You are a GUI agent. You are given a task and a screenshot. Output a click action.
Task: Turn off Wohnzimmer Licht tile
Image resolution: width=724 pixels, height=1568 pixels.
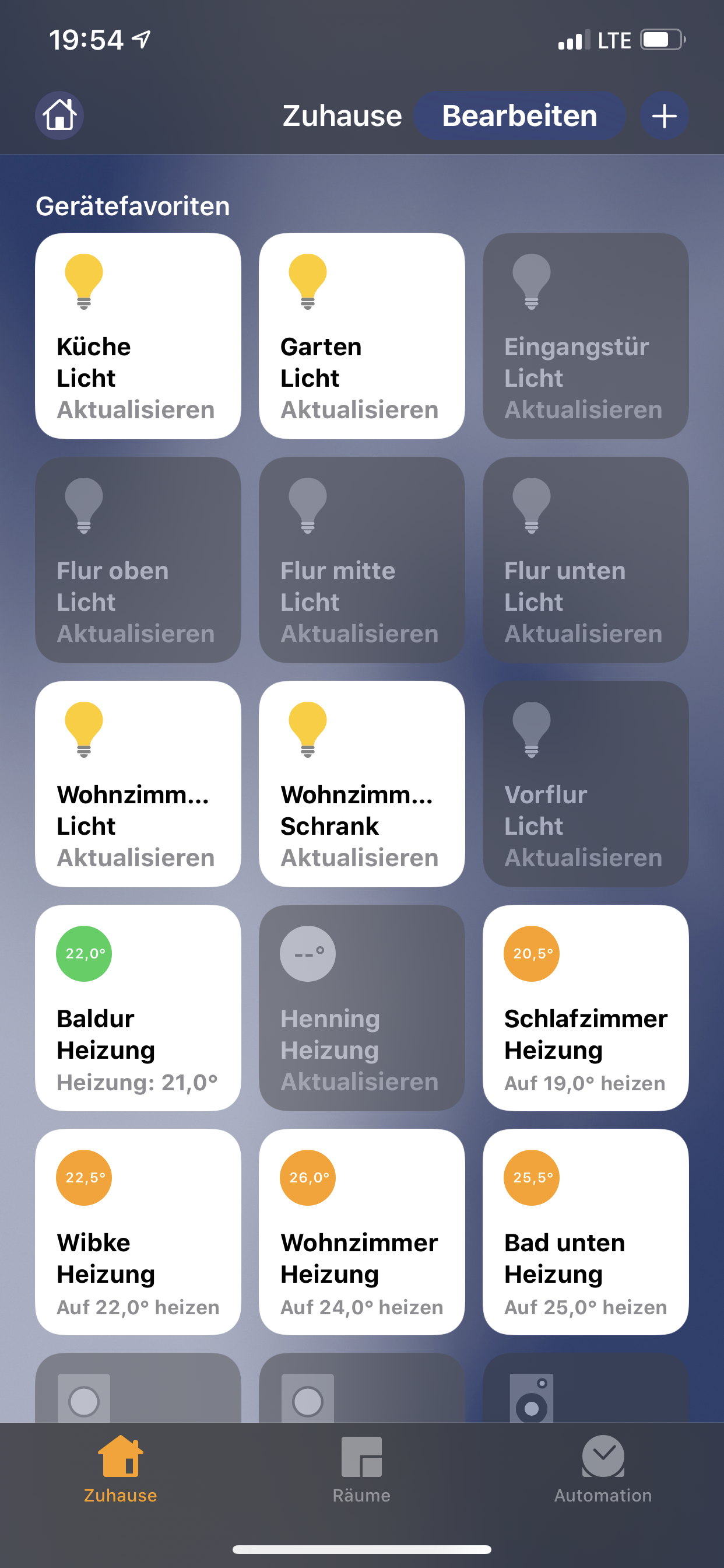point(138,784)
